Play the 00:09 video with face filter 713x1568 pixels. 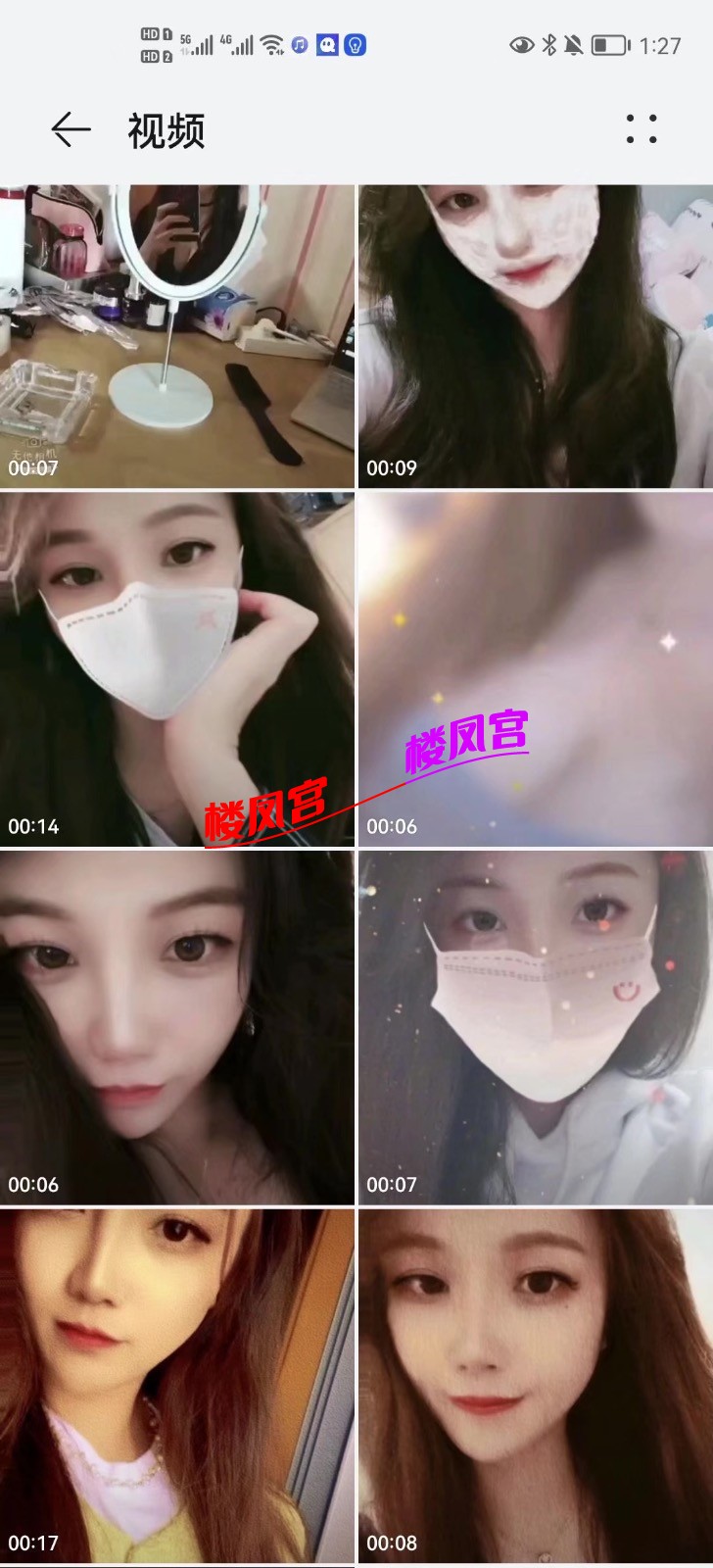click(x=535, y=335)
